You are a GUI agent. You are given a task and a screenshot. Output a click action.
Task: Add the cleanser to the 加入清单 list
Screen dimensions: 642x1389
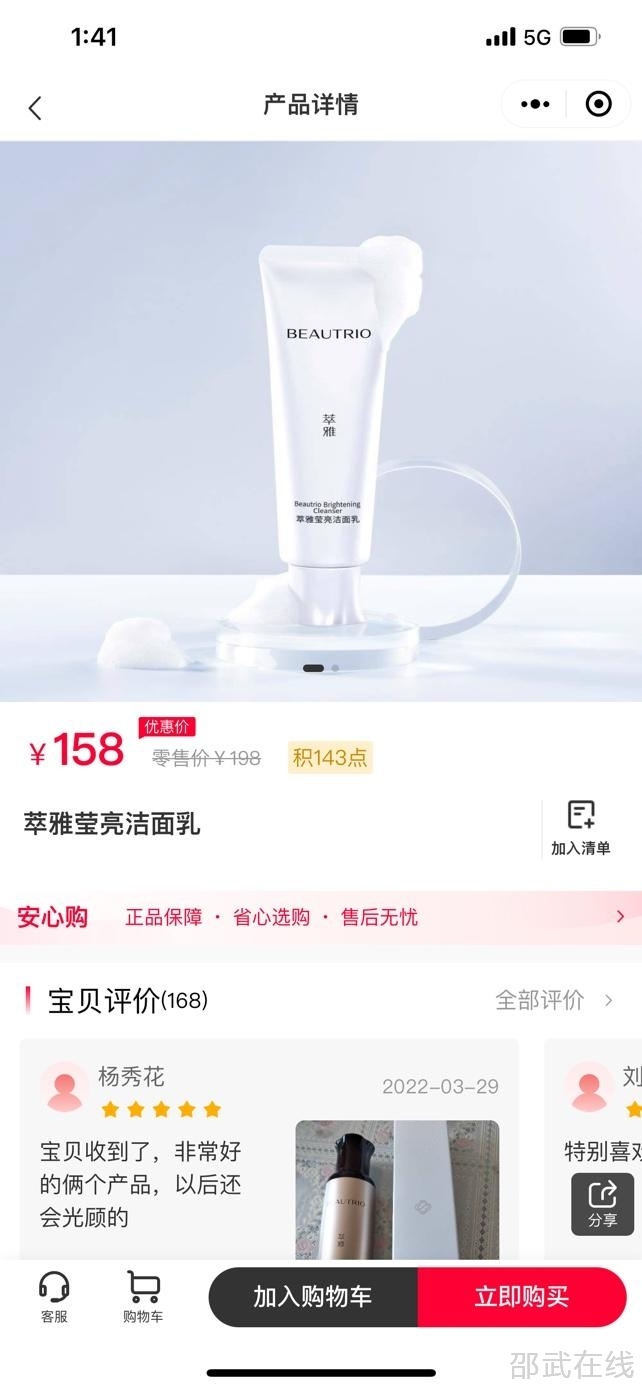coord(580,827)
